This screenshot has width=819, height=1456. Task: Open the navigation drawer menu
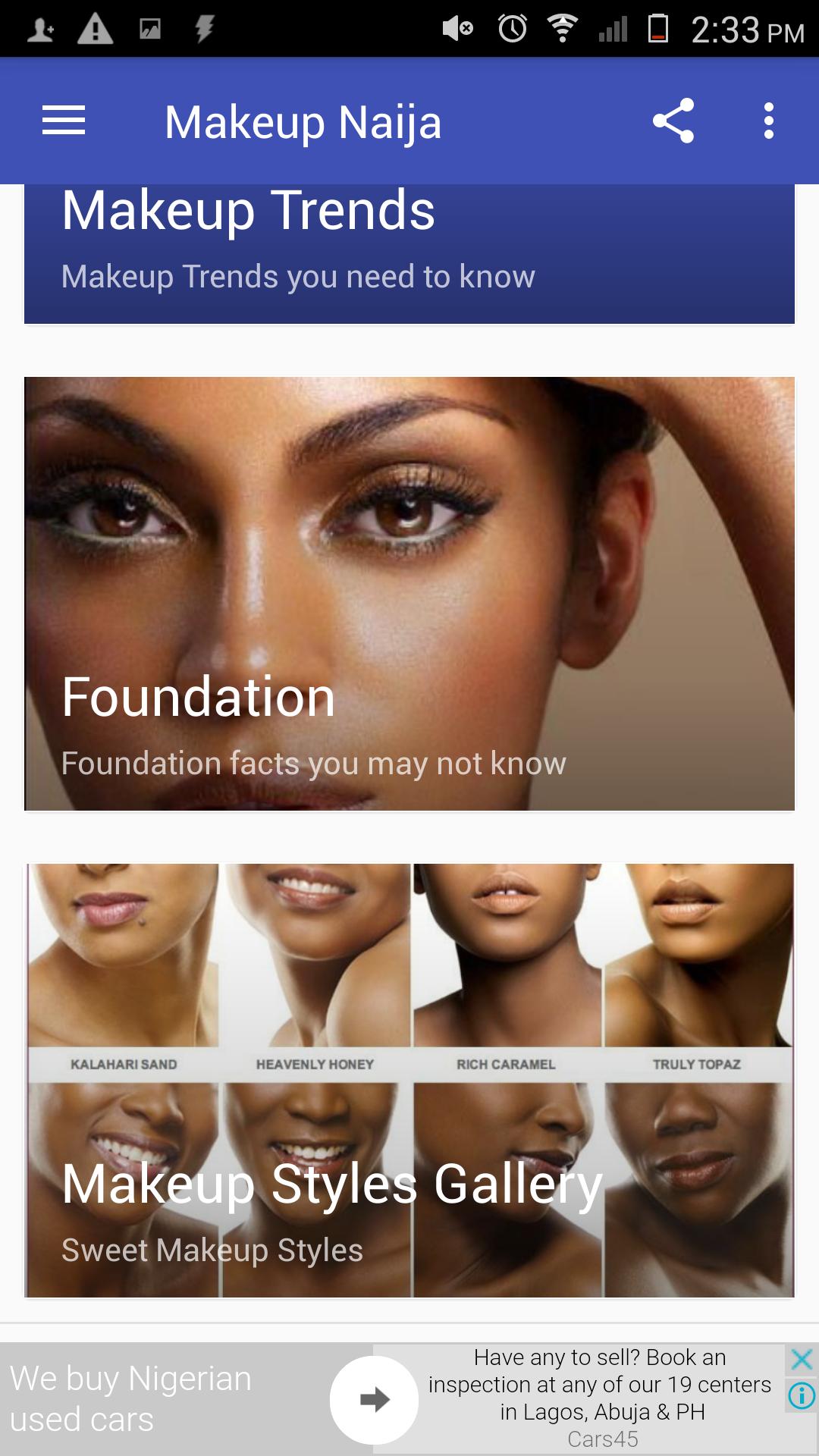pos(63,121)
